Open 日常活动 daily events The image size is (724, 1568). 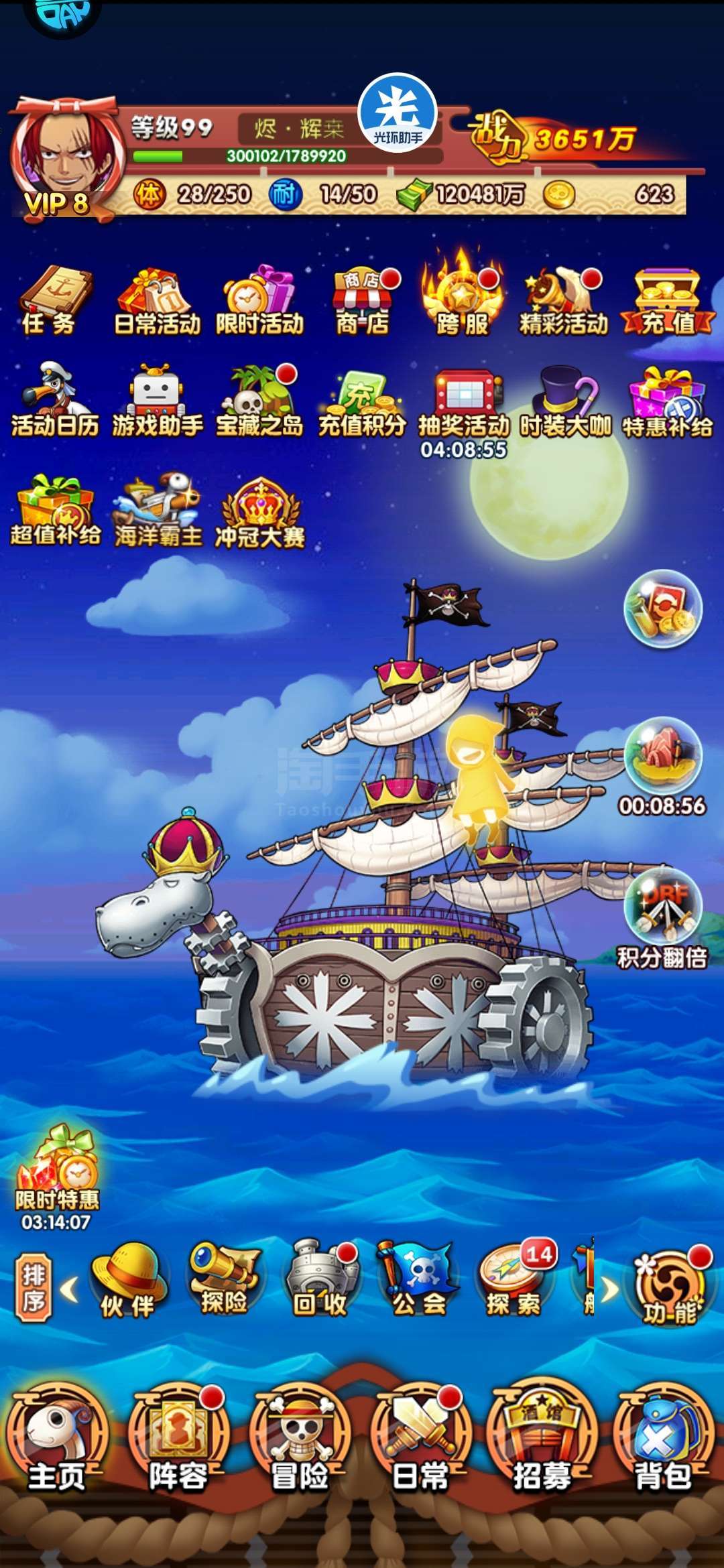[x=158, y=302]
